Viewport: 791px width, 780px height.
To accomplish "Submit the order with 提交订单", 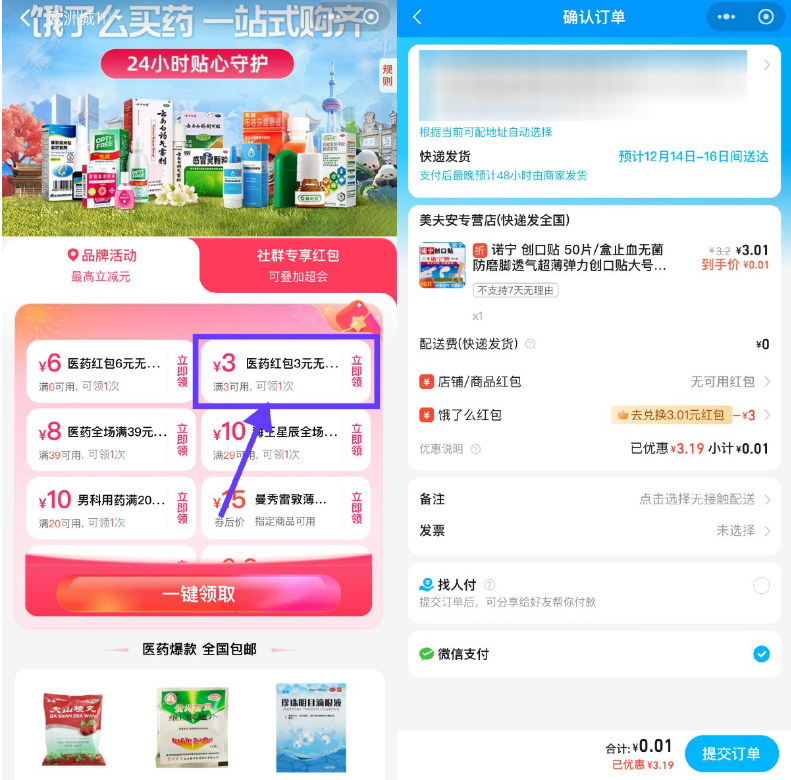I will click(x=731, y=754).
